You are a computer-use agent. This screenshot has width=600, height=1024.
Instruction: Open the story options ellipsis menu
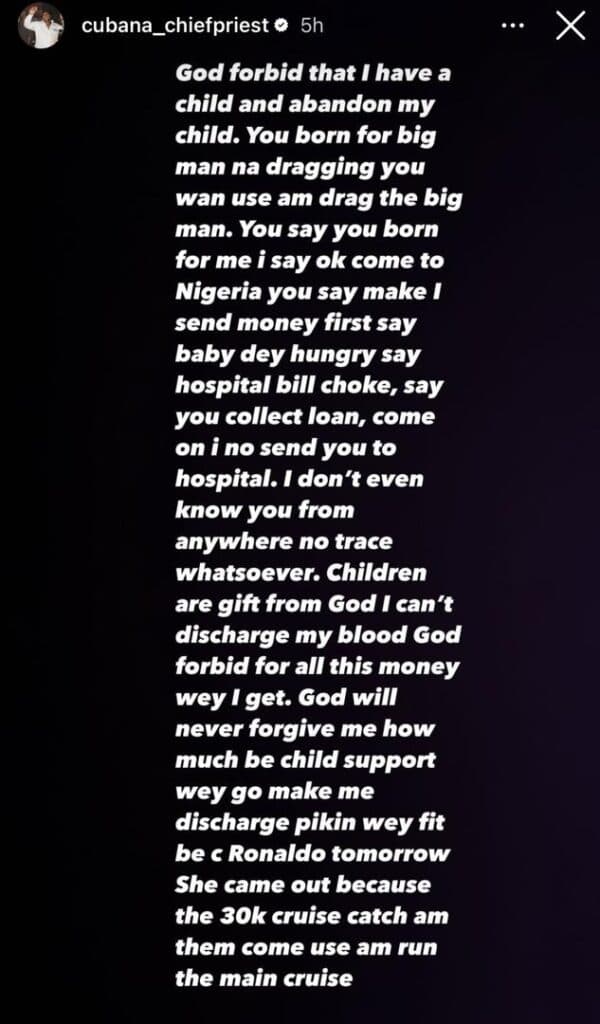(x=513, y=27)
